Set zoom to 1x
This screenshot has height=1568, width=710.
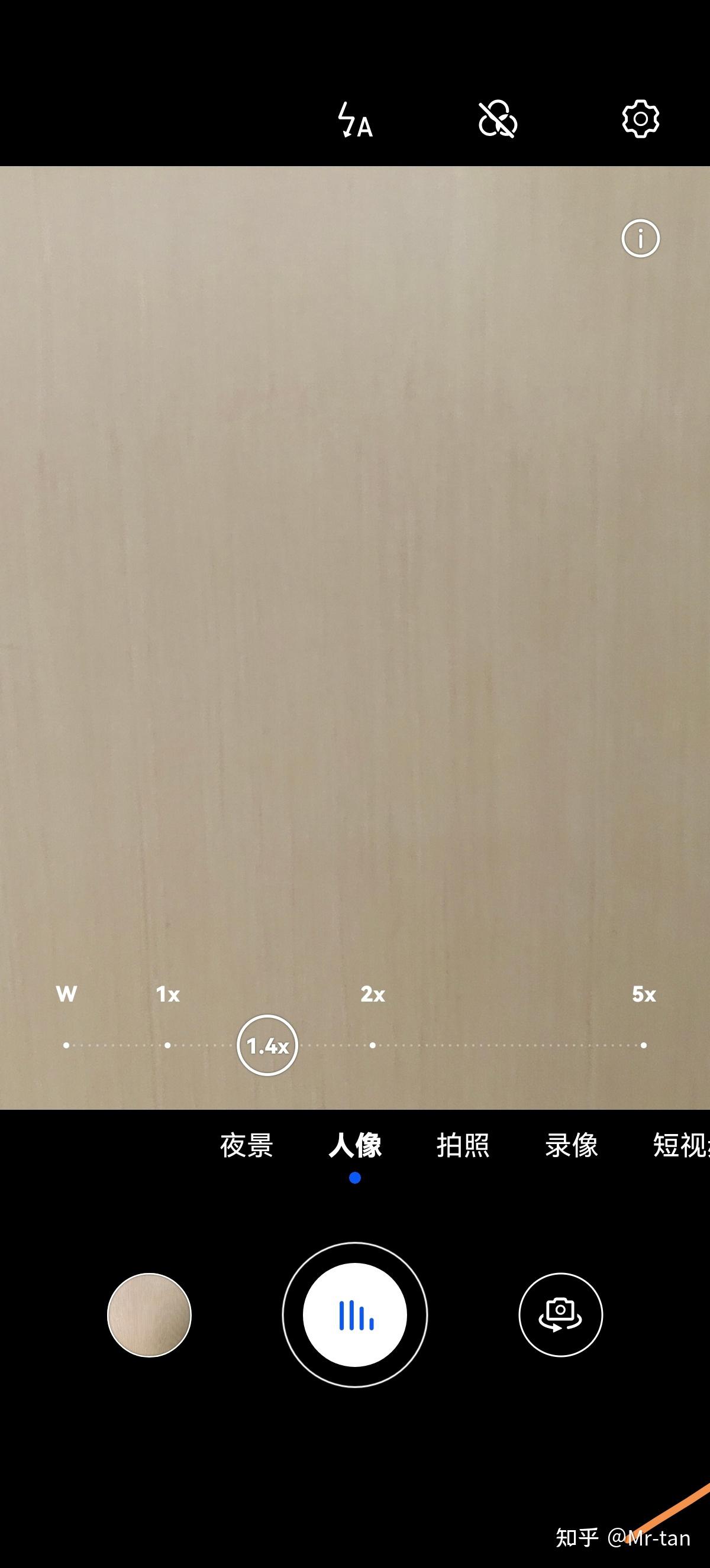167,1045
